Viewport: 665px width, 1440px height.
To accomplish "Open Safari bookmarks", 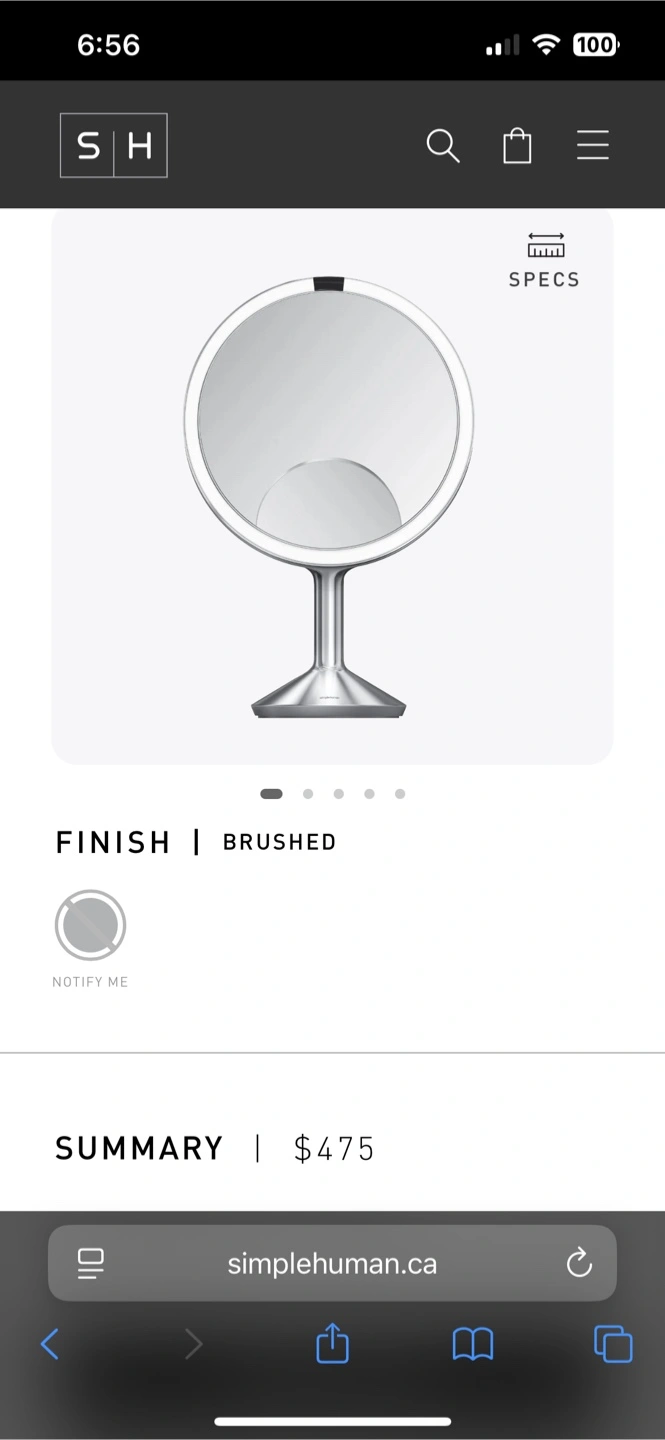I will click(473, 1344).
